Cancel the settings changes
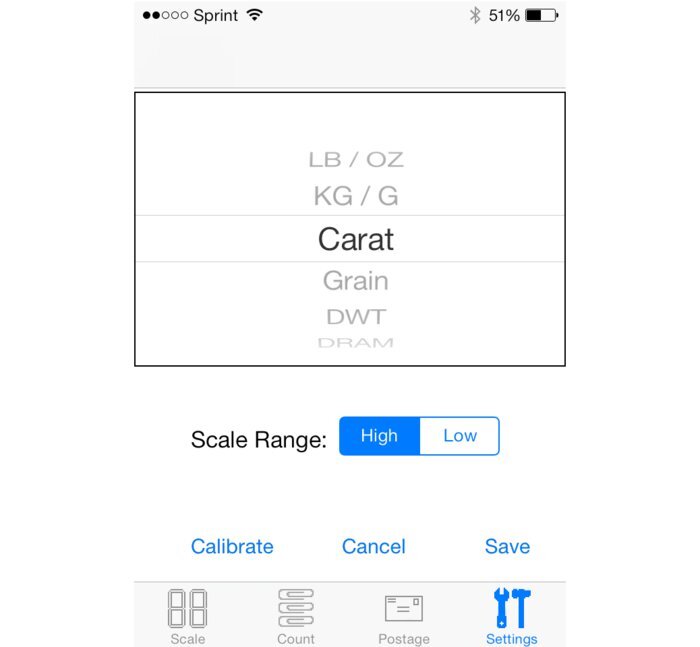The width and height of the screenshot is (700, 647). pos(373,547)
